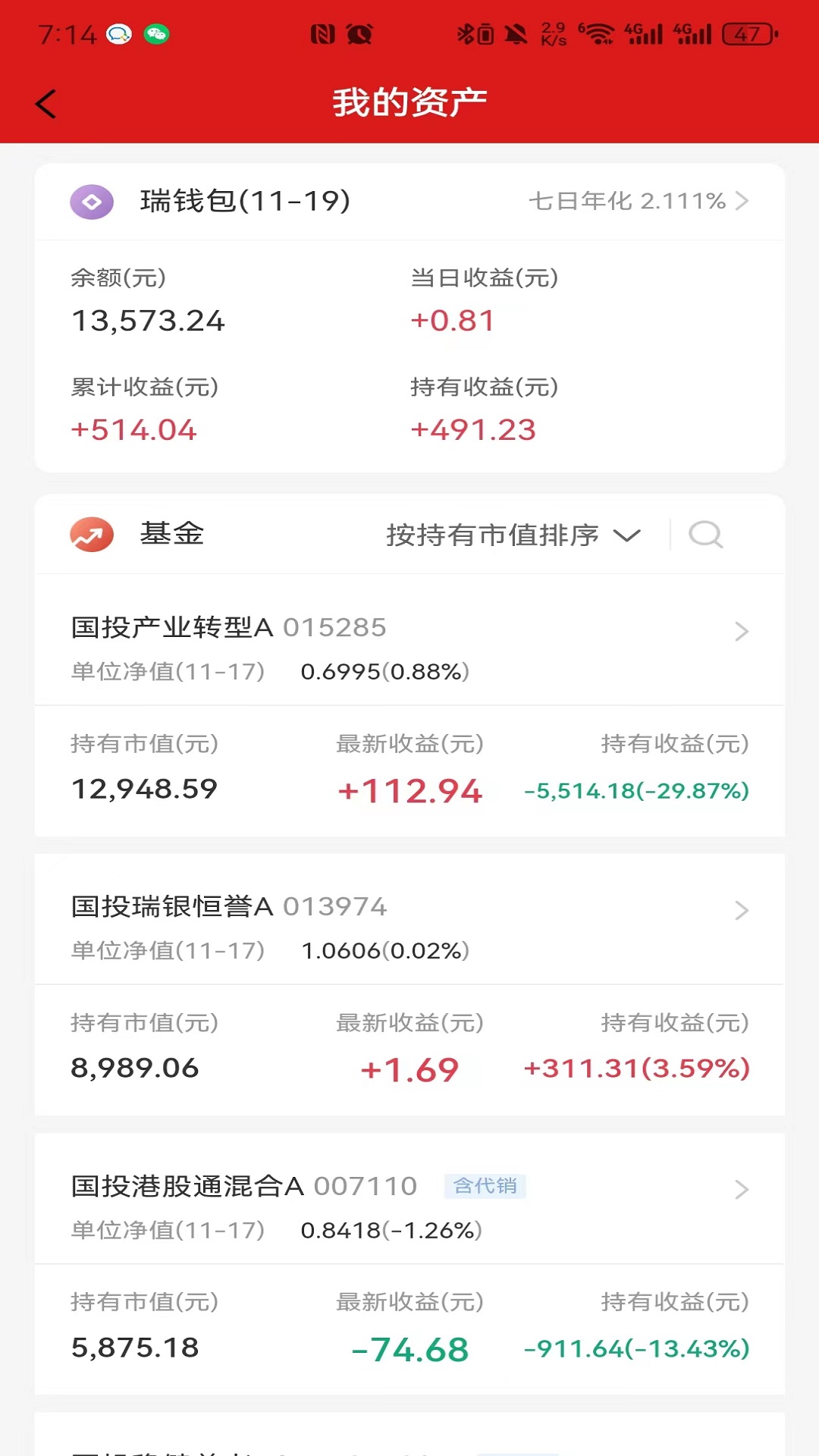Tap the WeChat icon in the status bar
Screen dimensions: 819x1456
(157, 33)
